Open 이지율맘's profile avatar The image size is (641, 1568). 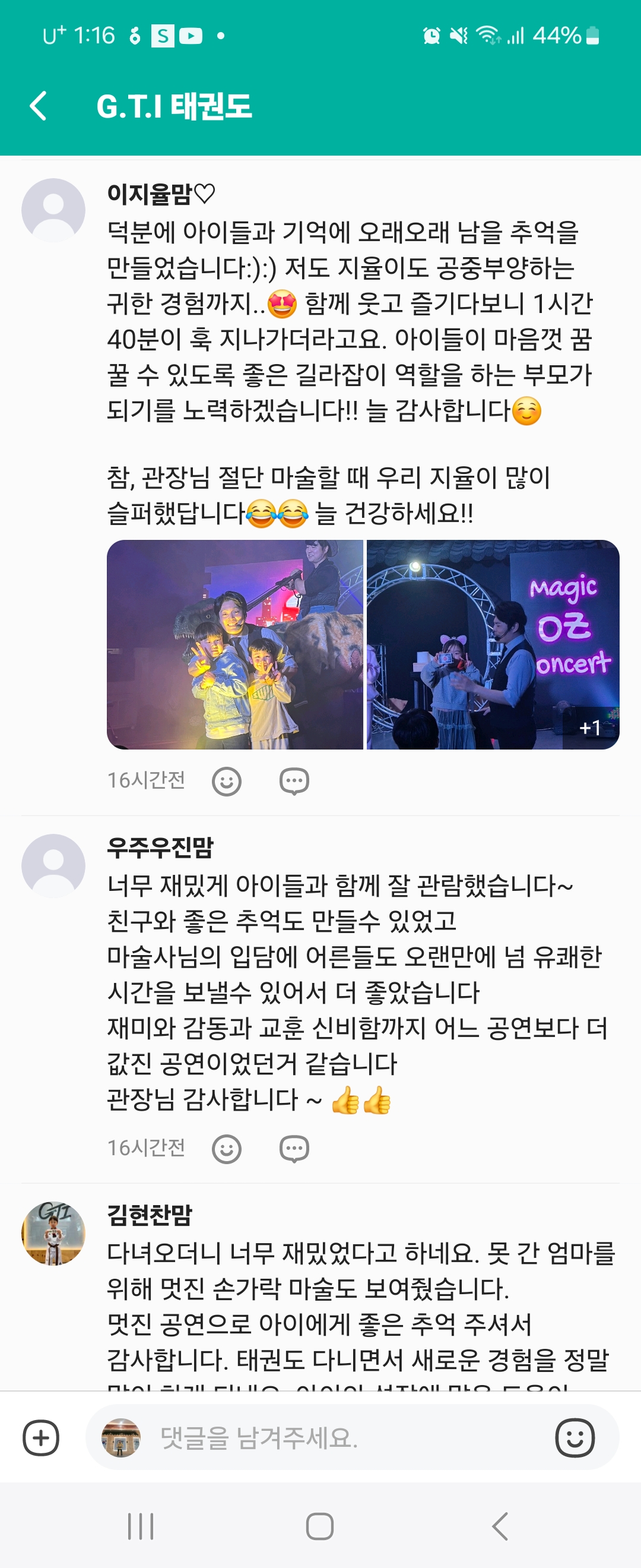point(53,210)
